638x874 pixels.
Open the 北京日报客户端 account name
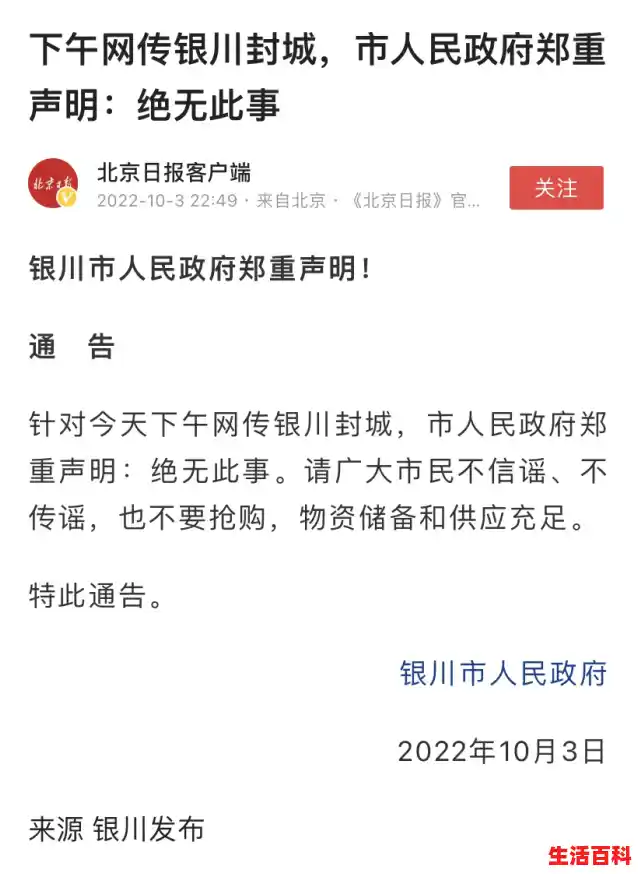click(x=173, y=172)
